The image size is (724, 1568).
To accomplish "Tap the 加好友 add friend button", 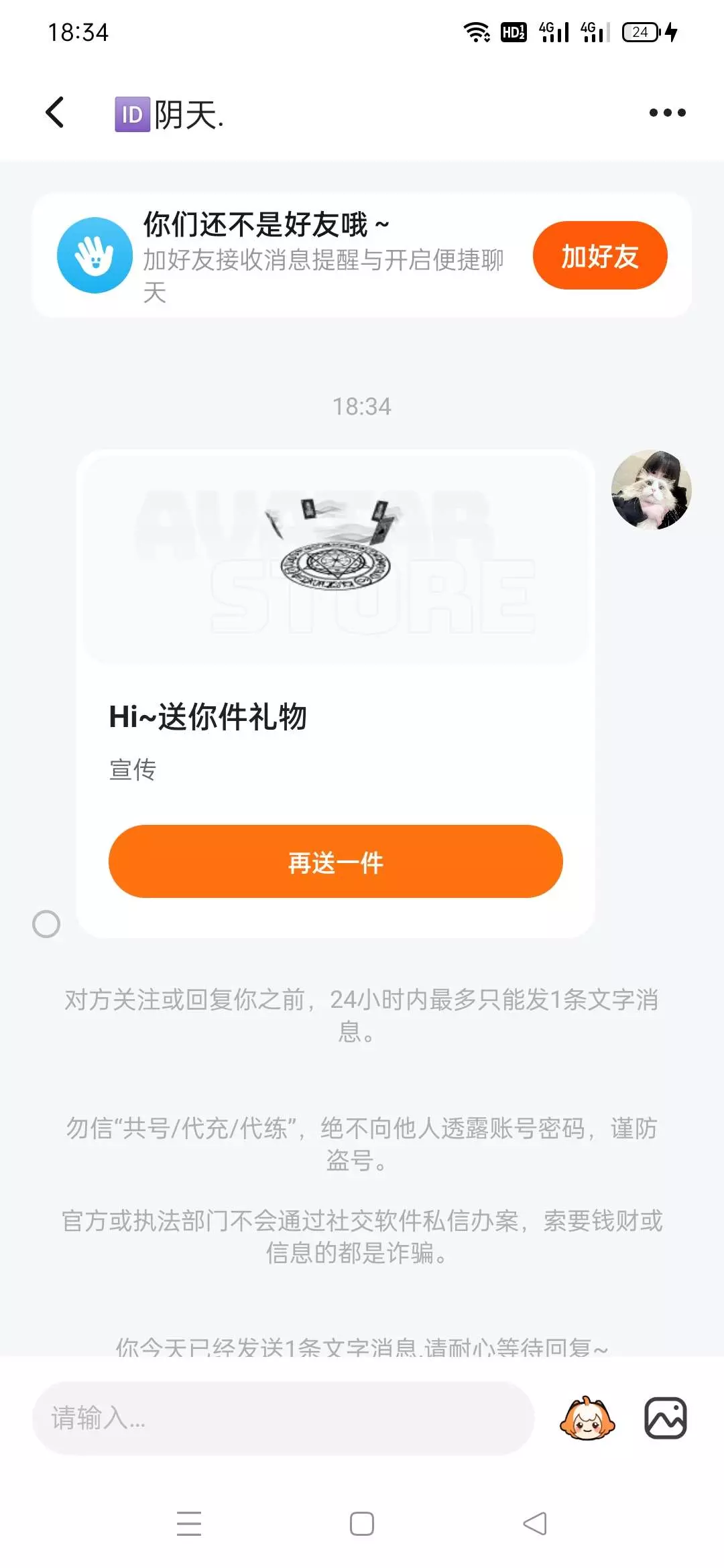I will [600, 255].
